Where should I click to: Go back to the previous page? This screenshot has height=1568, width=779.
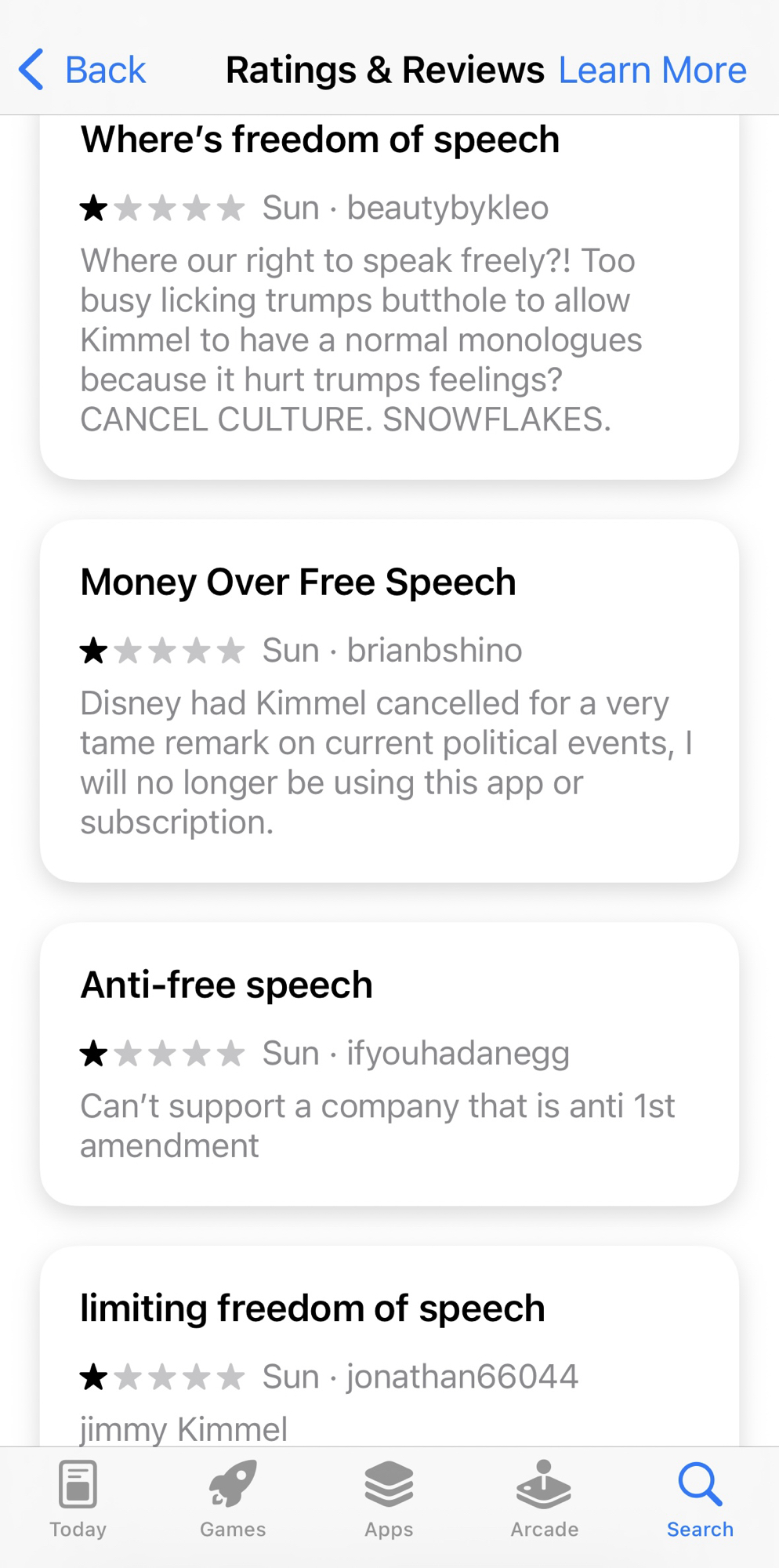coord(82,71)
